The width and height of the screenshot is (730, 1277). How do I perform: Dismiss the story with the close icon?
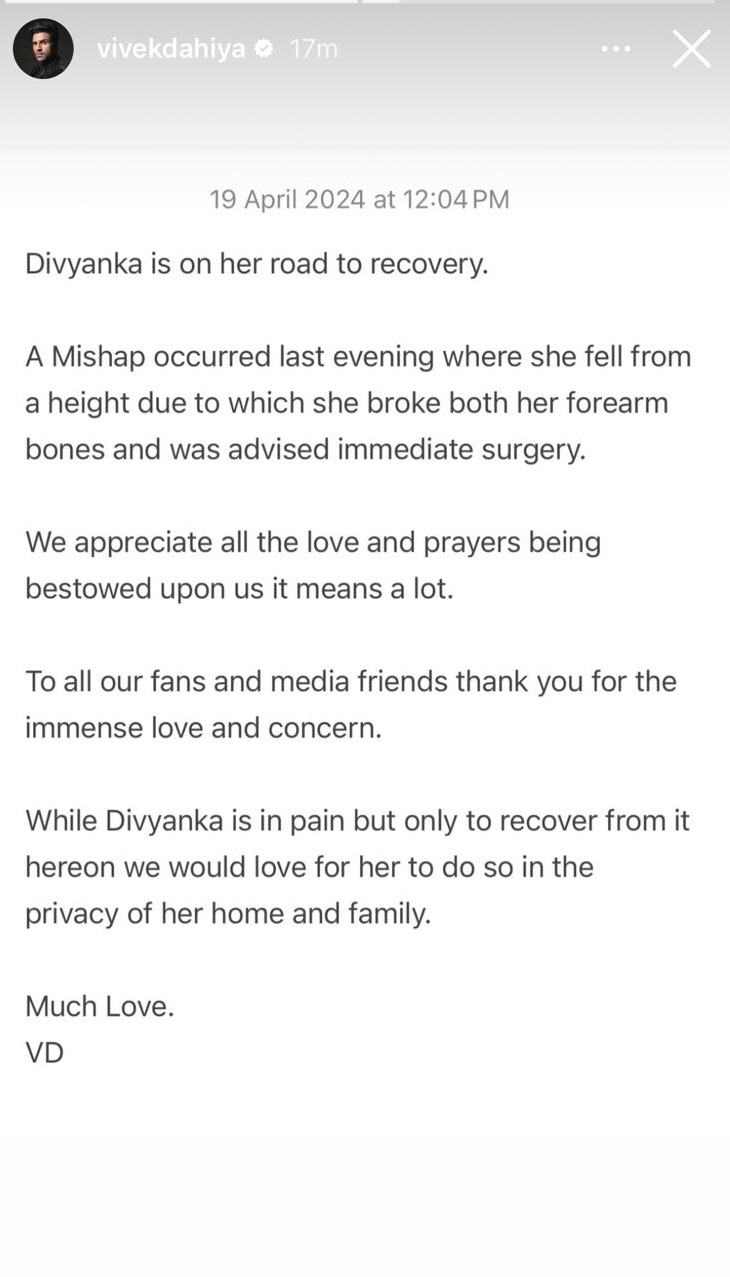pos(690,48)
